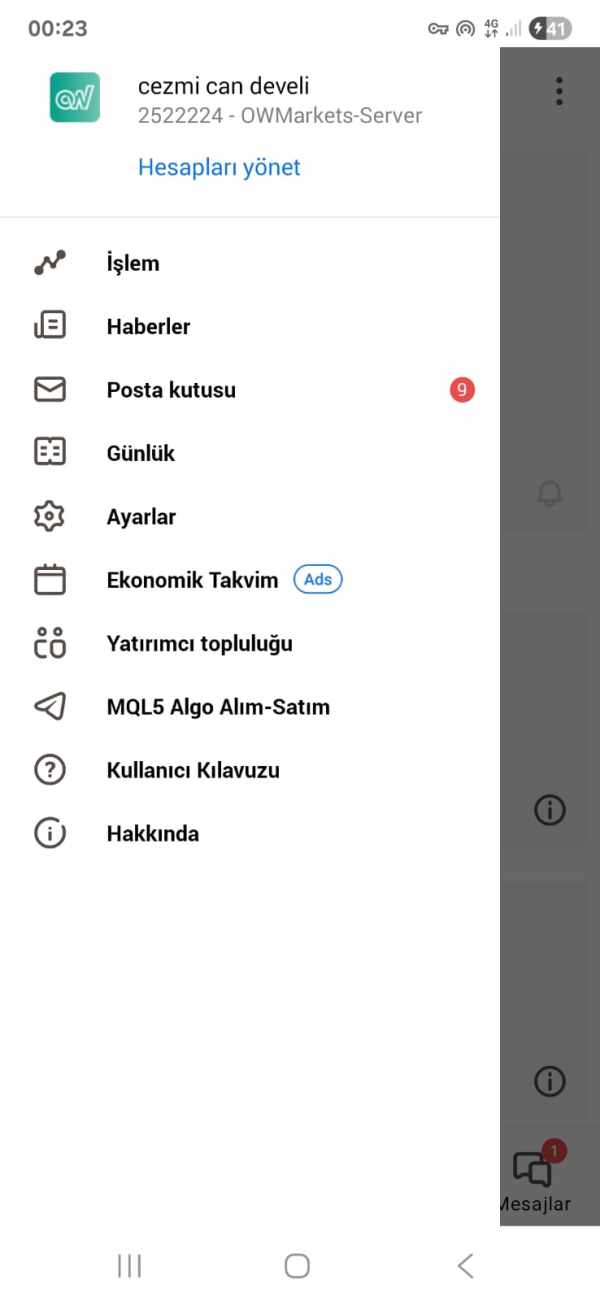600x1301 pixels.
Task: Open Kullanıcı Kılavuzu
Action: click(x=250, y=770)
